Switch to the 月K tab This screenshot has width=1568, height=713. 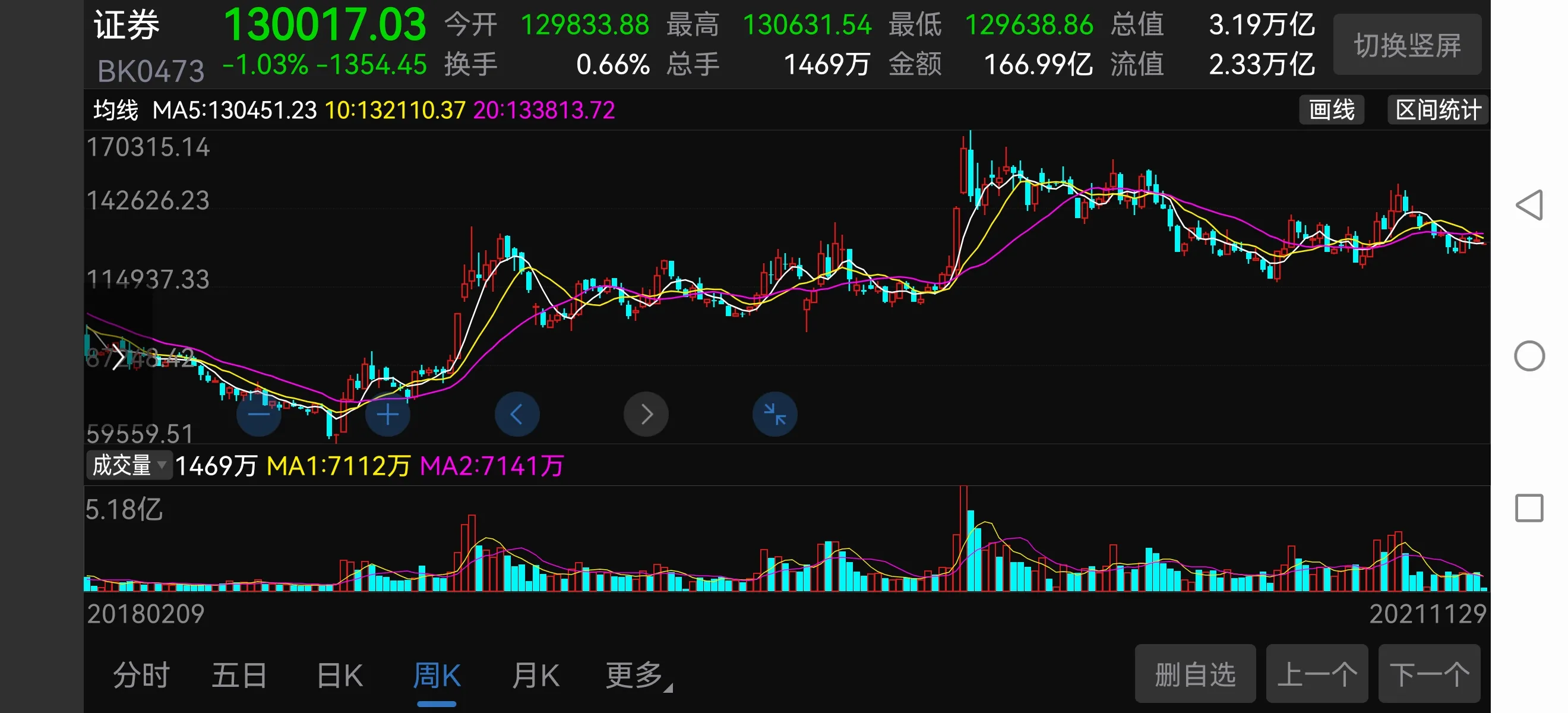(x=535, y=675)
